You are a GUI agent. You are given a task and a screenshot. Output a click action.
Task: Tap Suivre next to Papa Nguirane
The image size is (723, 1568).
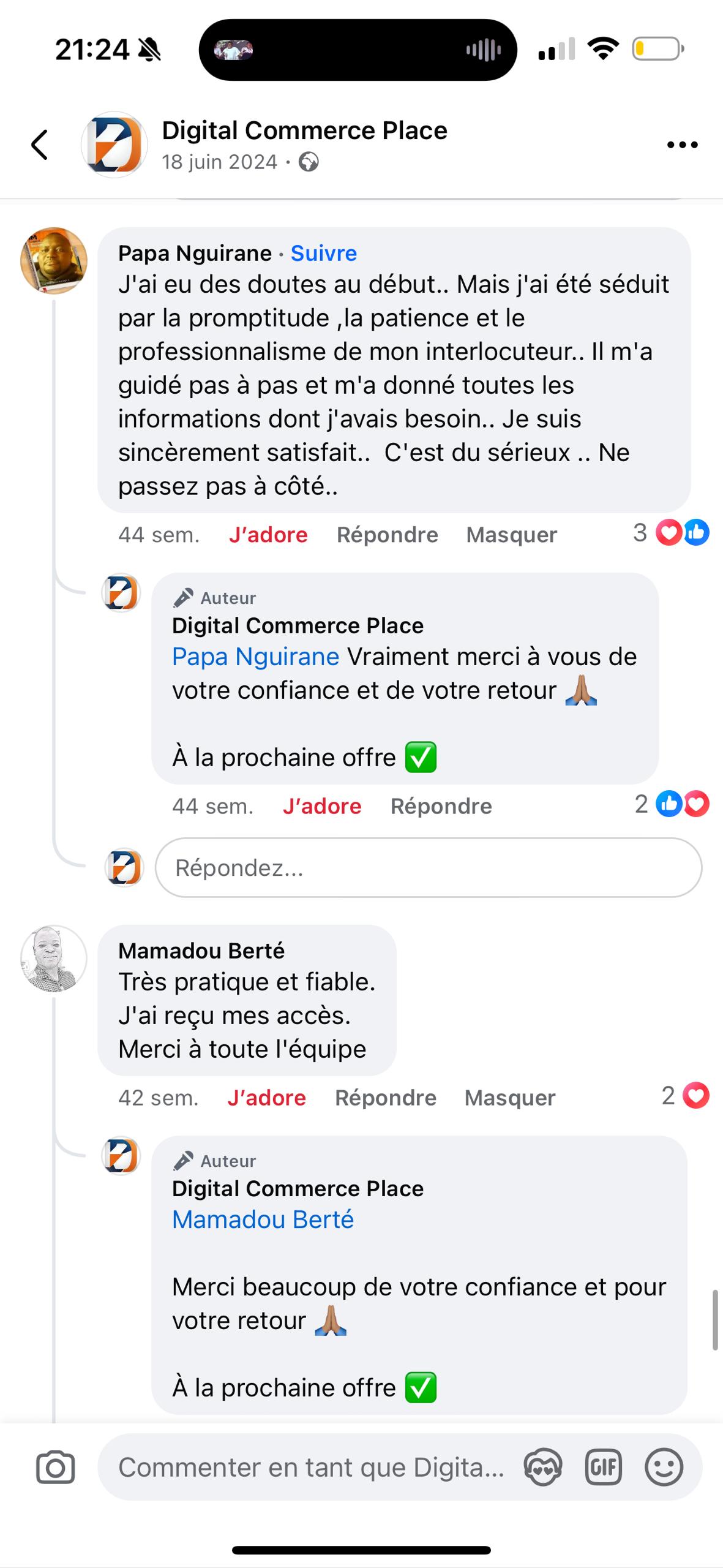click(323, 253)
